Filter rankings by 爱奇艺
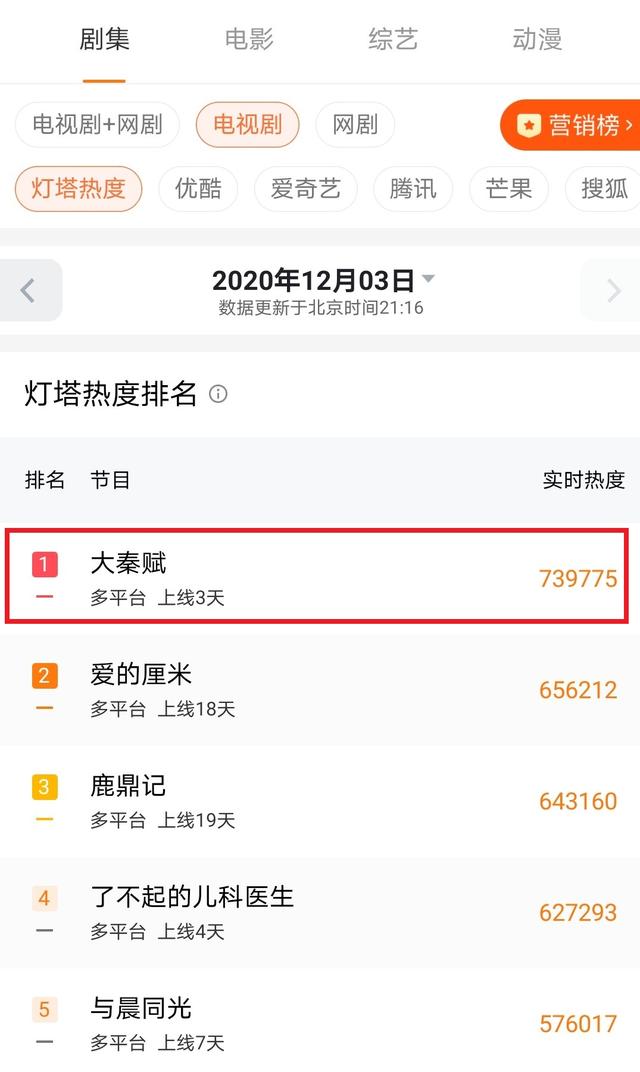640x1072 pixels. [306, 189]
